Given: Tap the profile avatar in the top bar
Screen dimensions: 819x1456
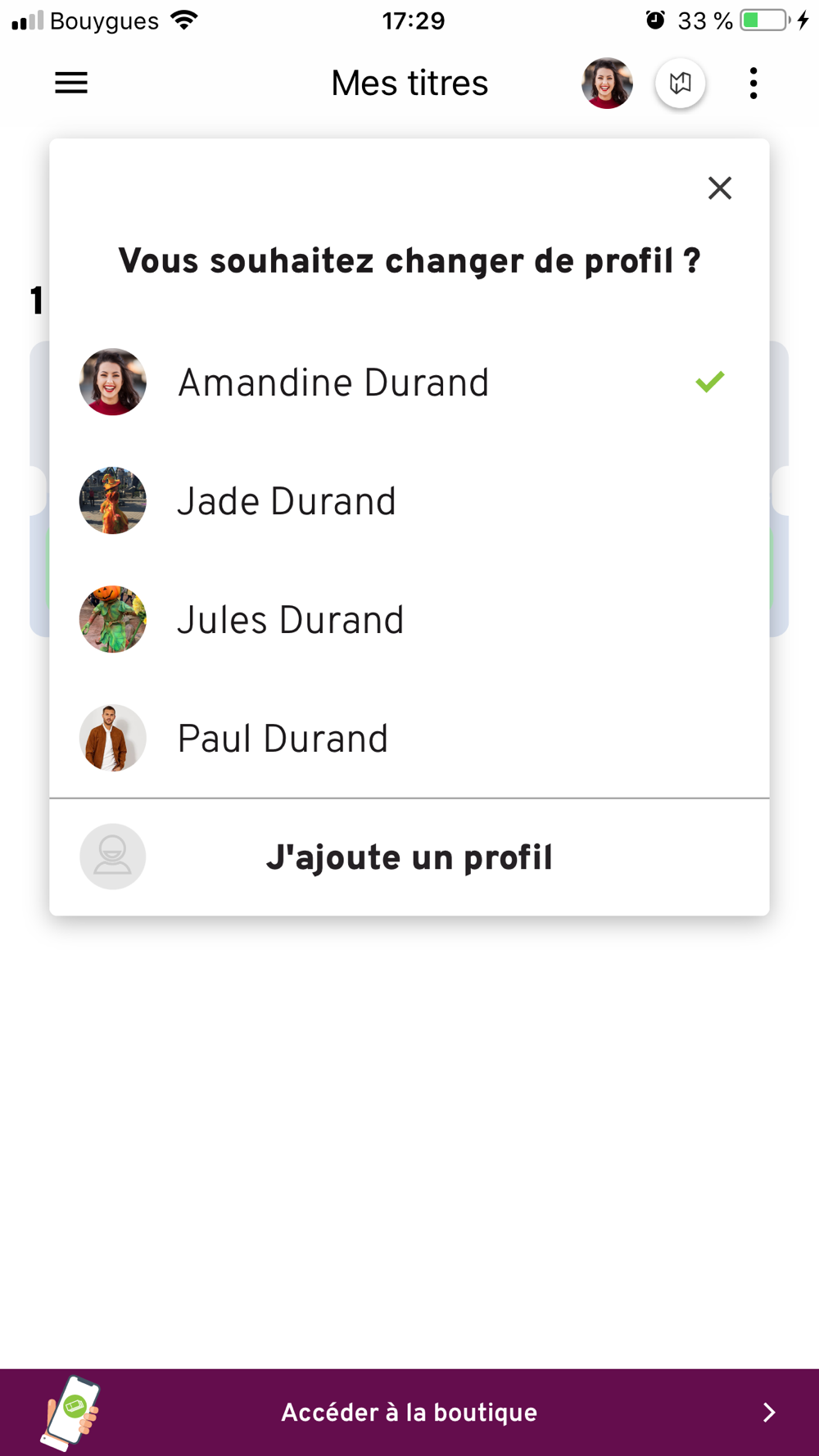Looking at the screenshot, I should point(607,83).
